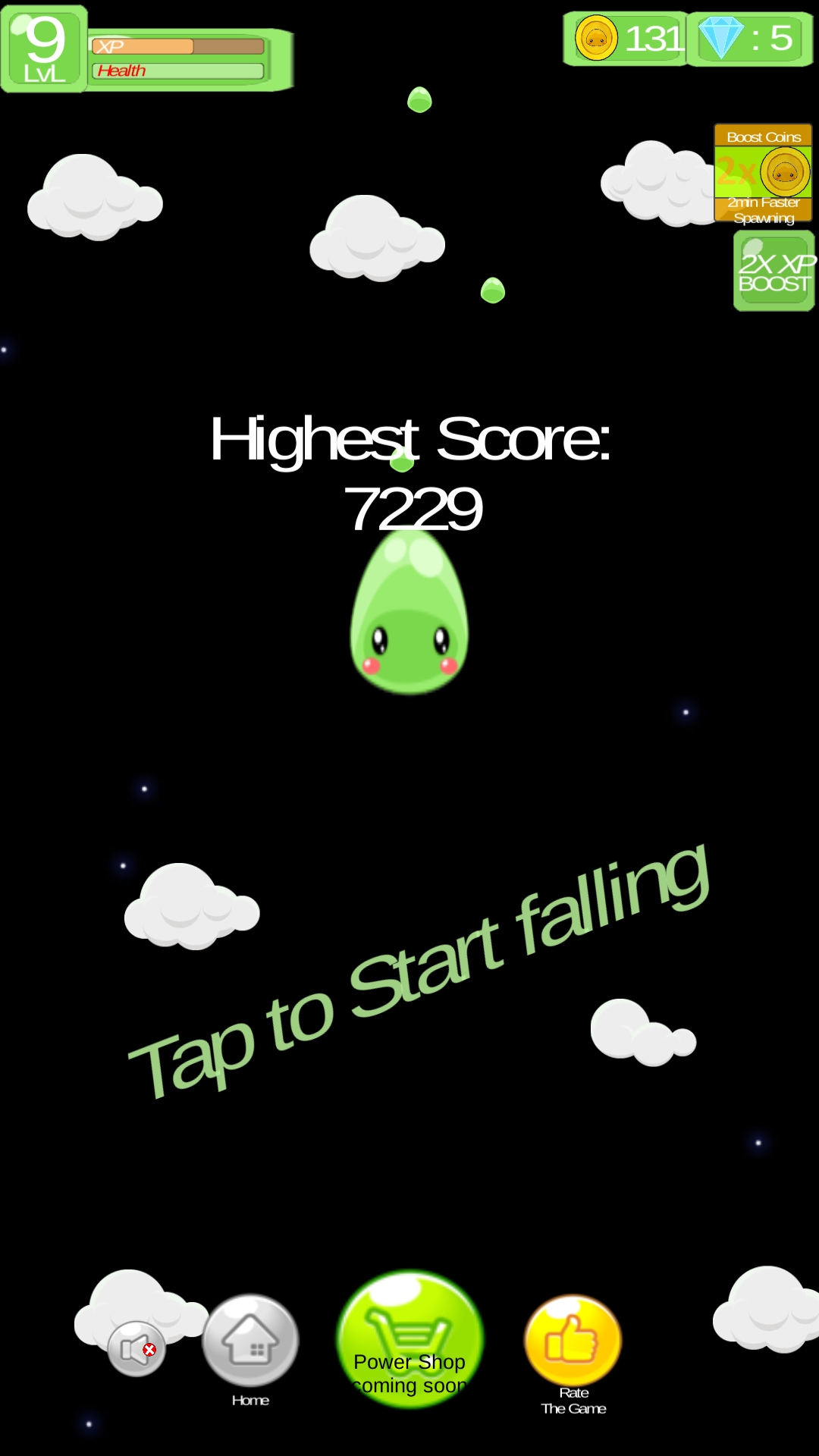Activate the 2X XP Boost
Screen dimensions: 819x1456
click(x=774, y=271)
